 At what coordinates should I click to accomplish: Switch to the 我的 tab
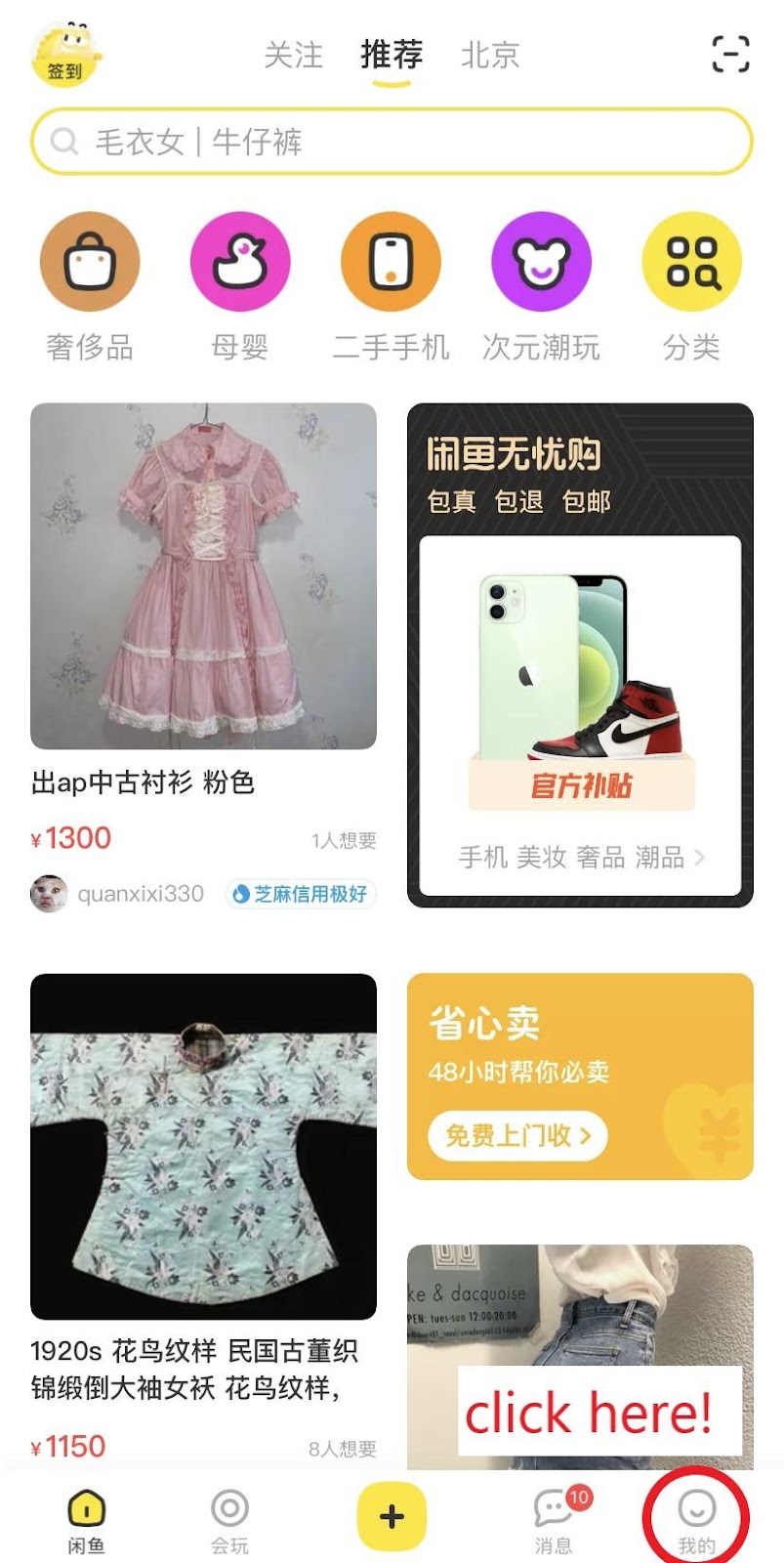[x=696, y=1521]
